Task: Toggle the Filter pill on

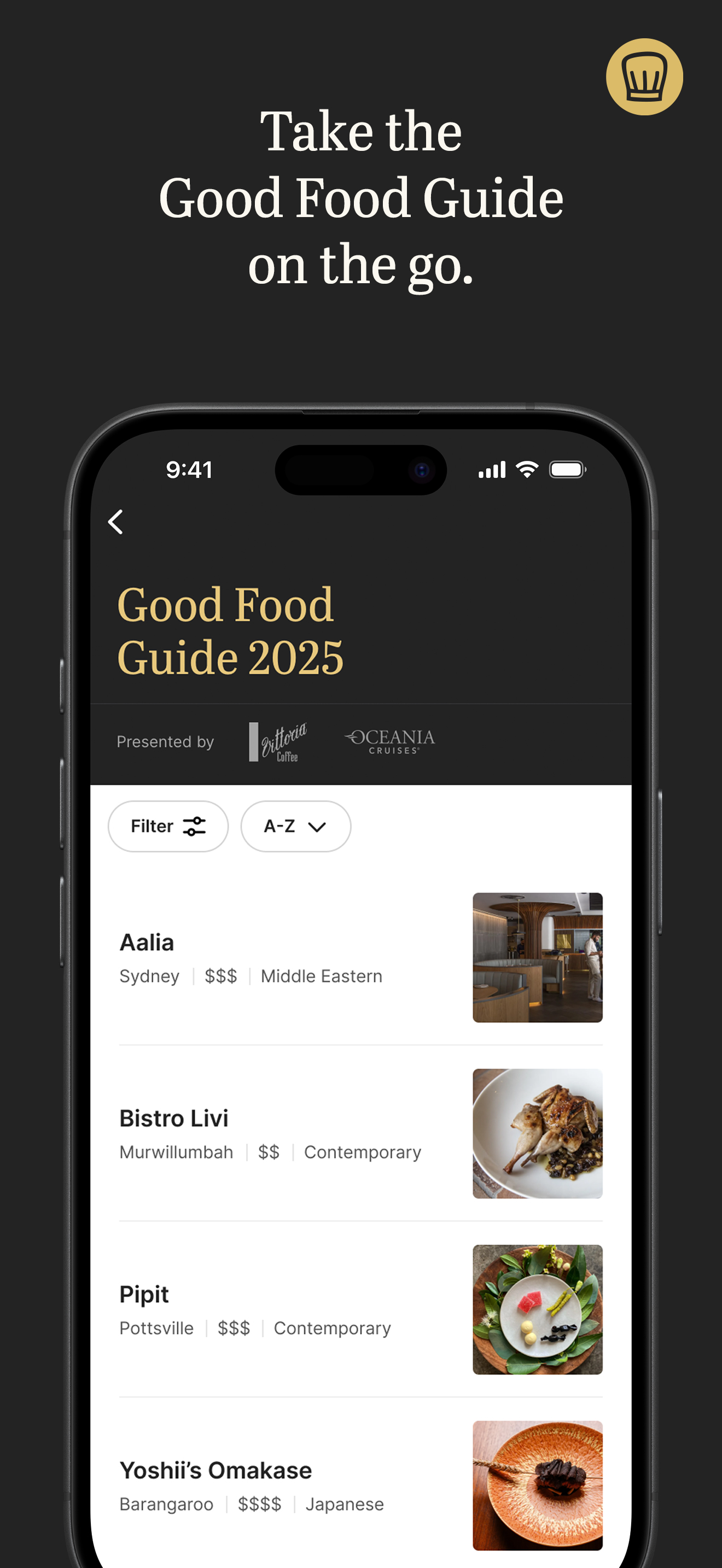Action: pyautogui.click(x=168, y=826)
